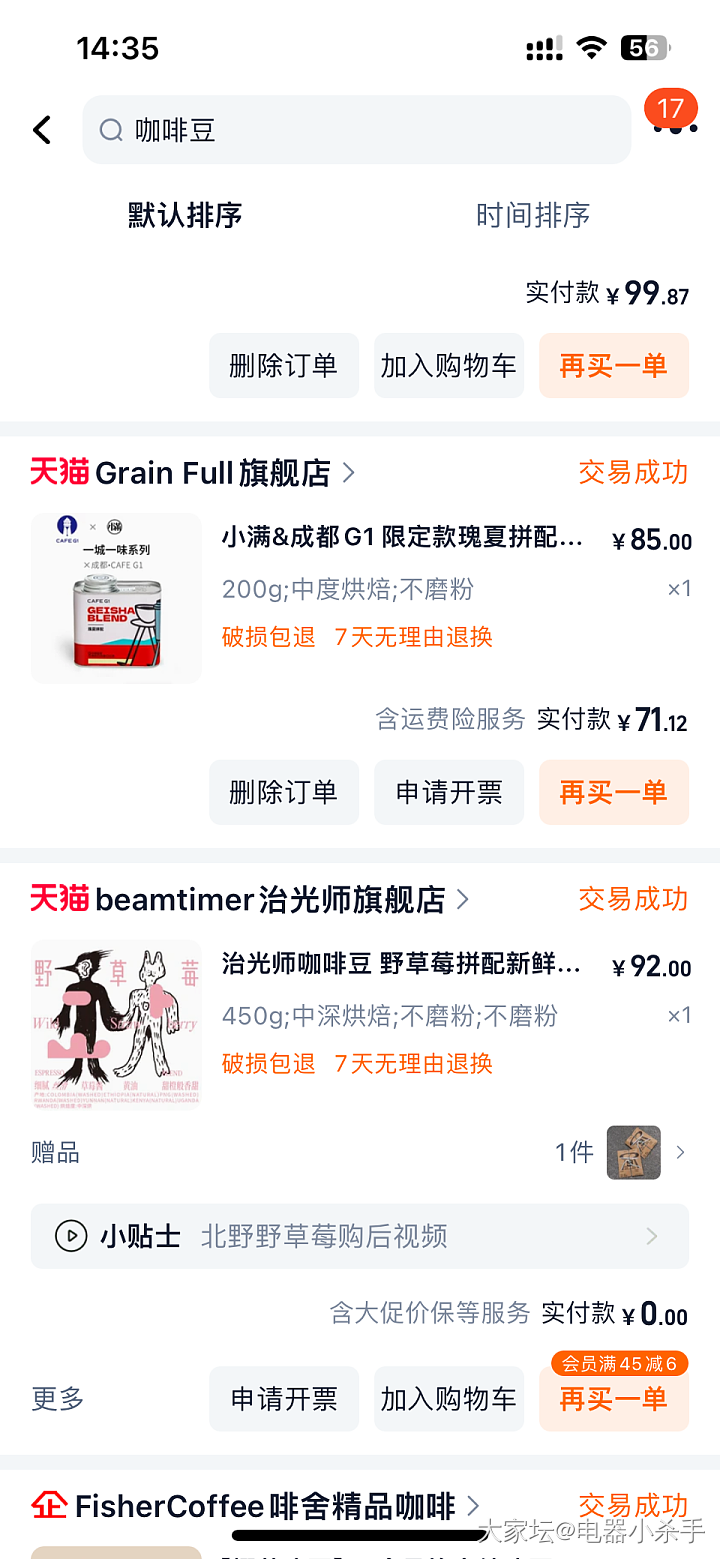Viewport: 720px width, 1559px height.
Task: Switch to 时间排序 tab
Action: point(532,215)
